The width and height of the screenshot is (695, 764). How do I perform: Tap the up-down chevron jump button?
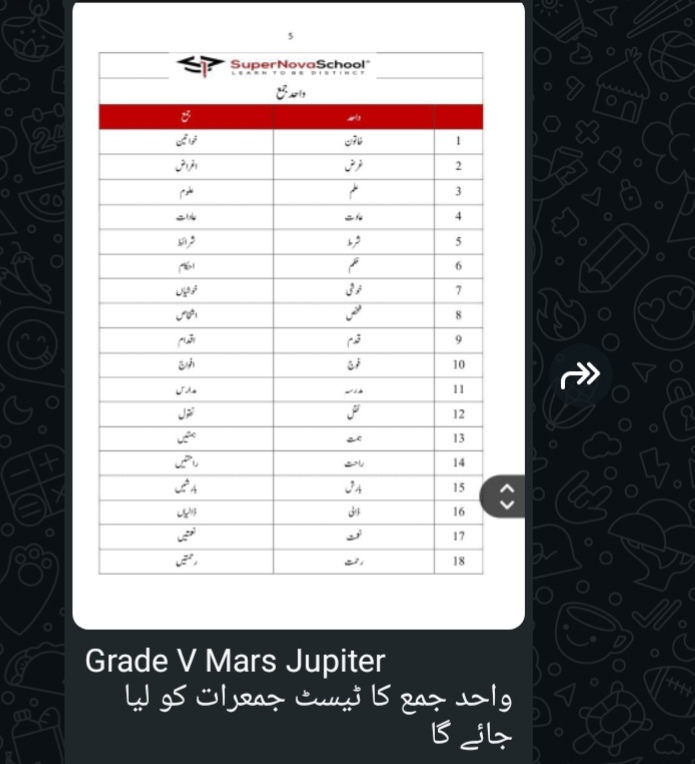(506, 496)
